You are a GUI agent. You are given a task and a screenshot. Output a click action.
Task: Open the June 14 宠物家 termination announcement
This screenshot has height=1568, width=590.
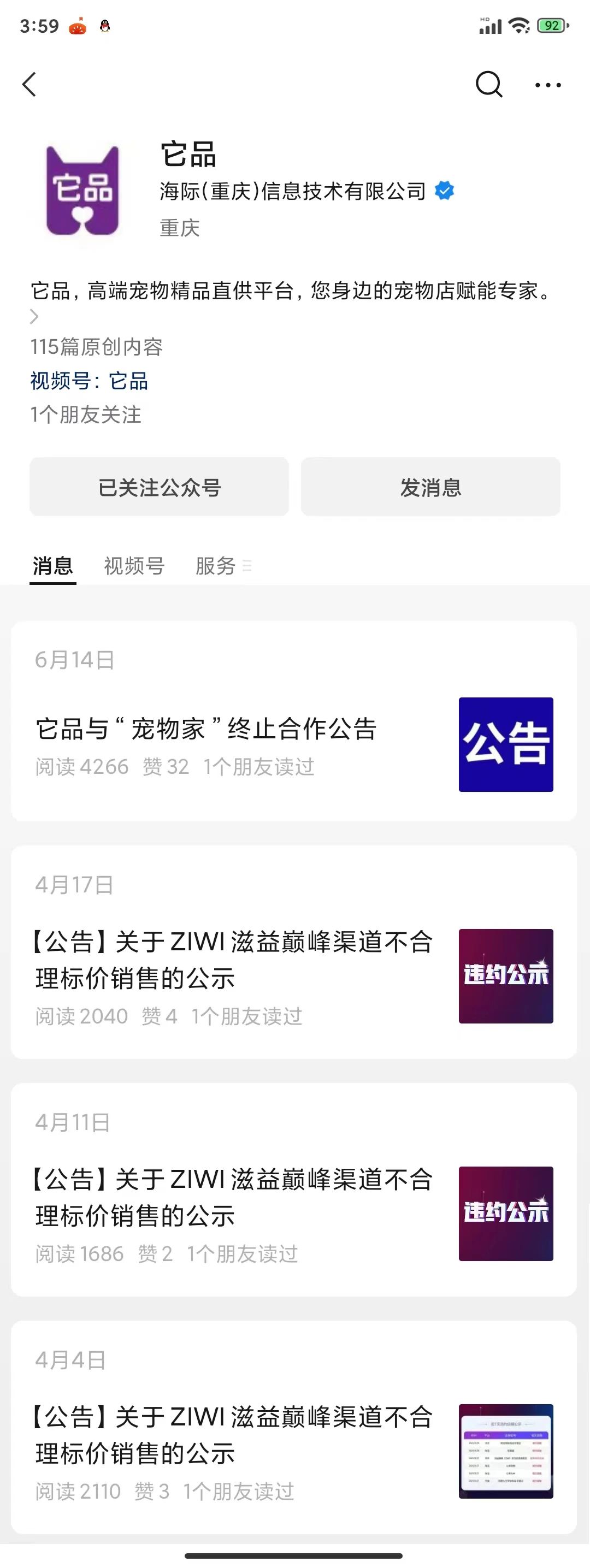[x=206, y=729]
